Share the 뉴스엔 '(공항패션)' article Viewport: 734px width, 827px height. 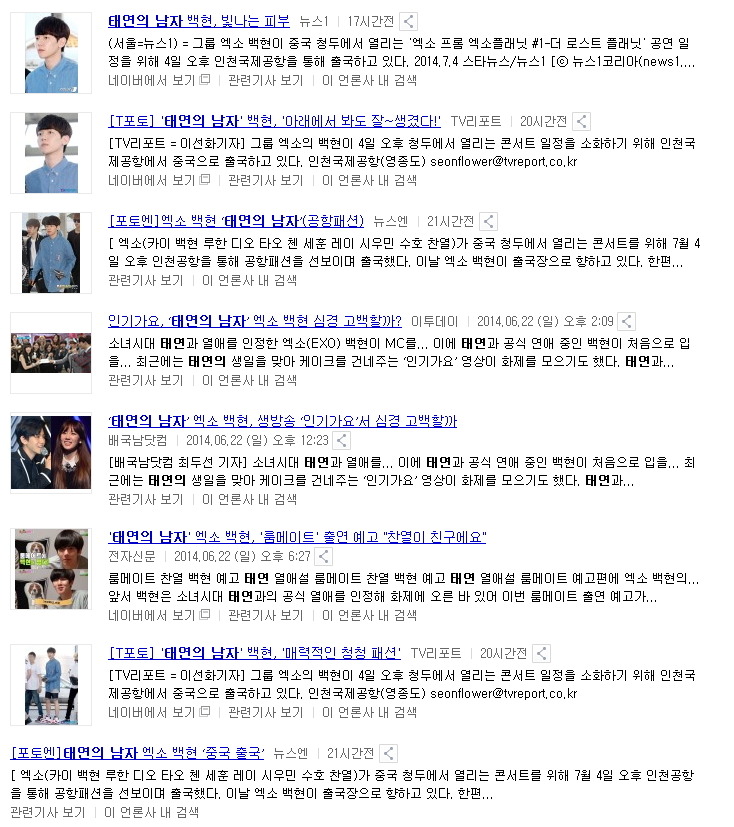(488, 222)
